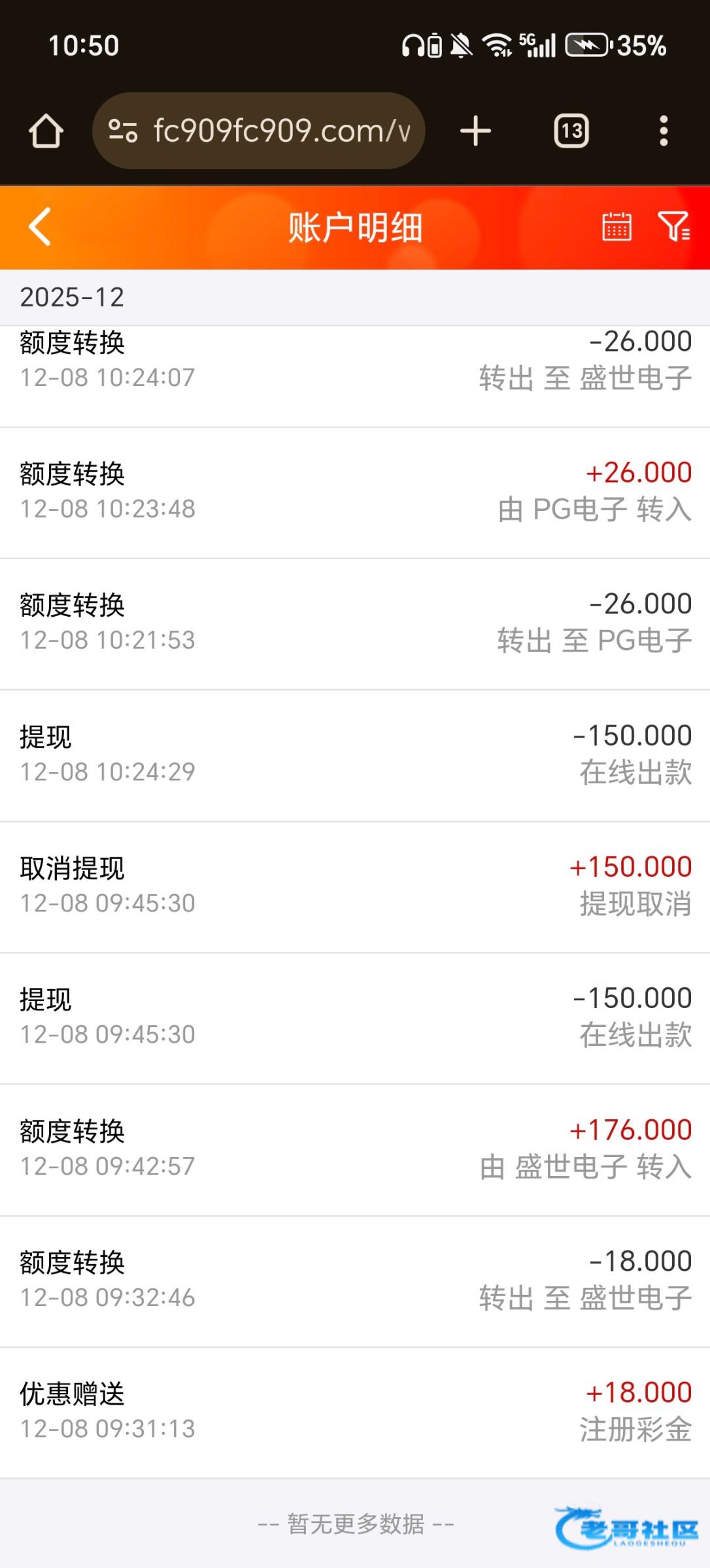Go back from 账户明细 page

pos(41,227)
